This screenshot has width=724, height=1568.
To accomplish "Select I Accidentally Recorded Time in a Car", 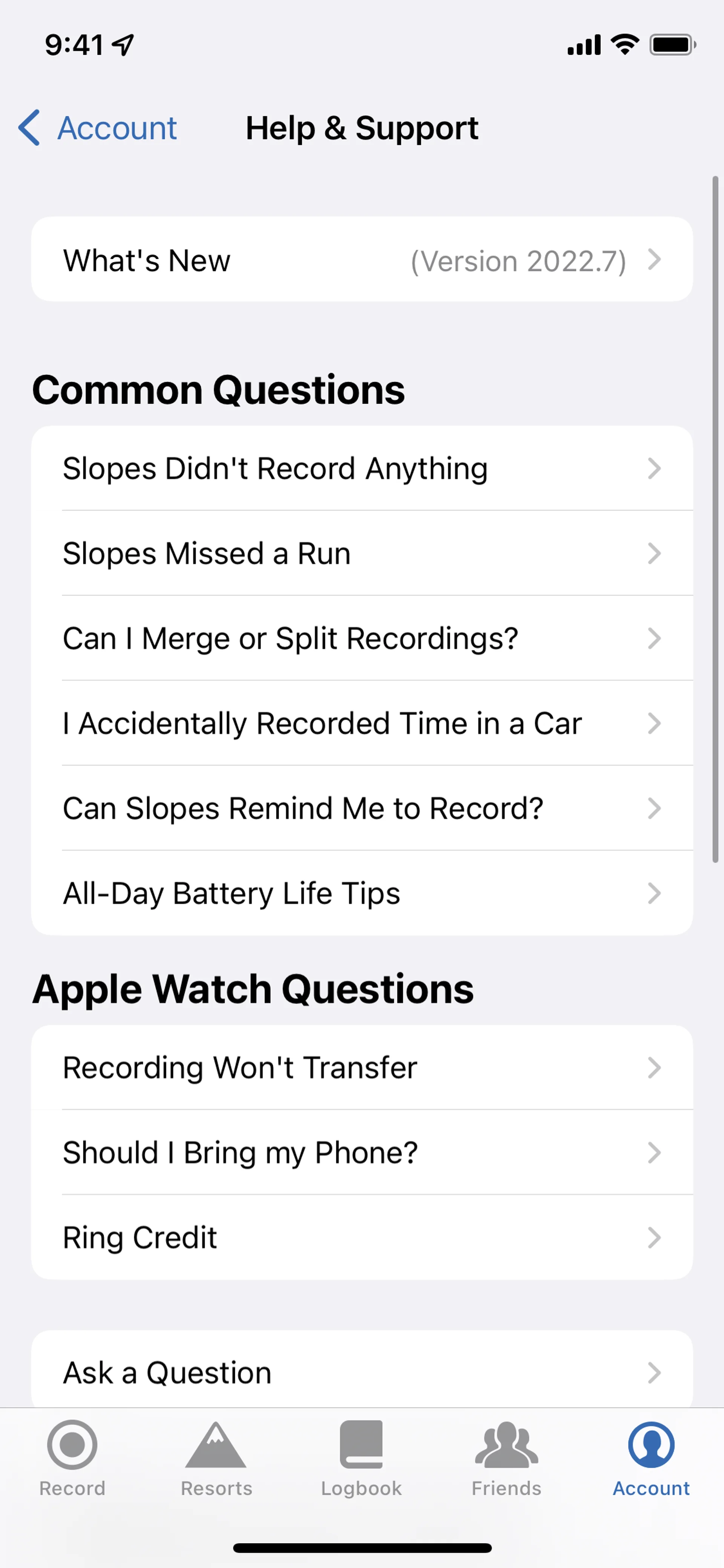I will (361, 724).
